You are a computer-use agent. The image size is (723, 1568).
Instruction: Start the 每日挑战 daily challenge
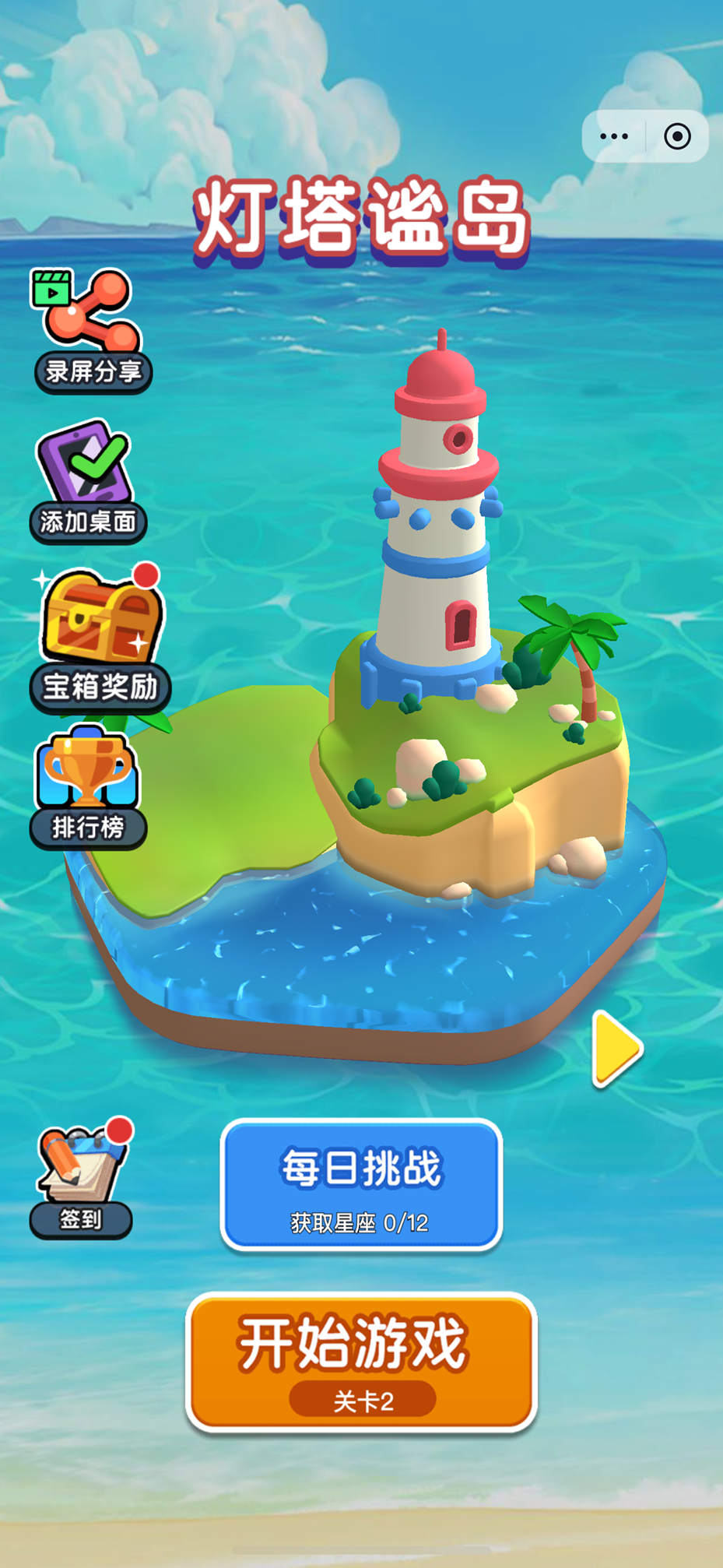(x=361, y=1185)
